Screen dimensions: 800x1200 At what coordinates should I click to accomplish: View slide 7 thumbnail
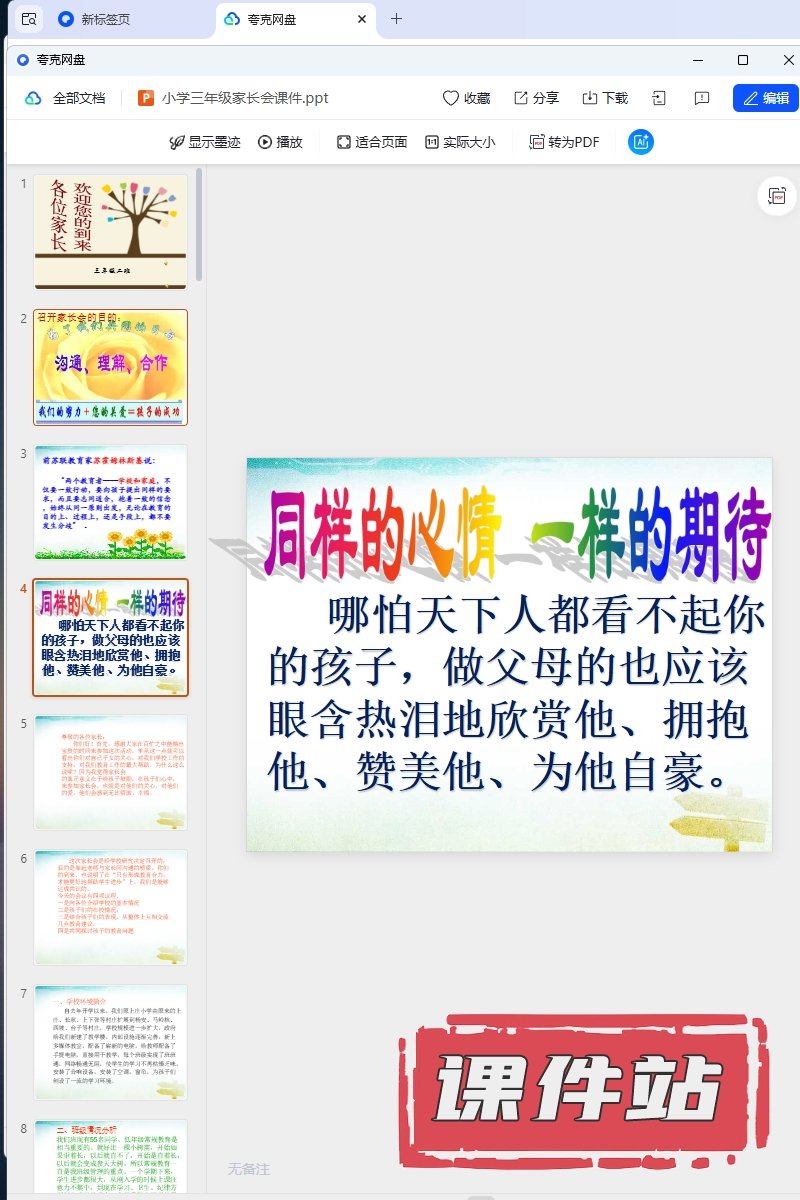click(x=110, y=1042)
